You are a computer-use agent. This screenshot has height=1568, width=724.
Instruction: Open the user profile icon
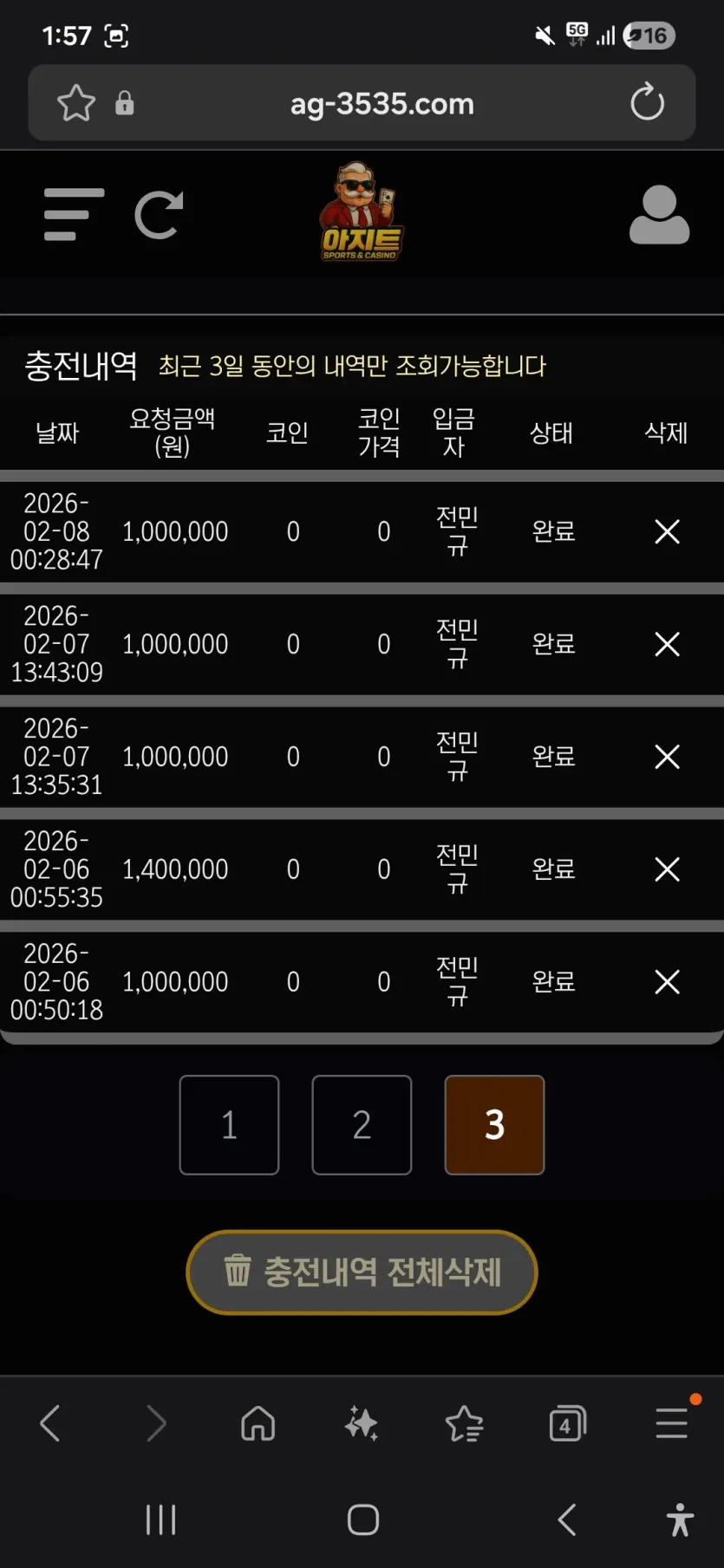tap(659, 215)
